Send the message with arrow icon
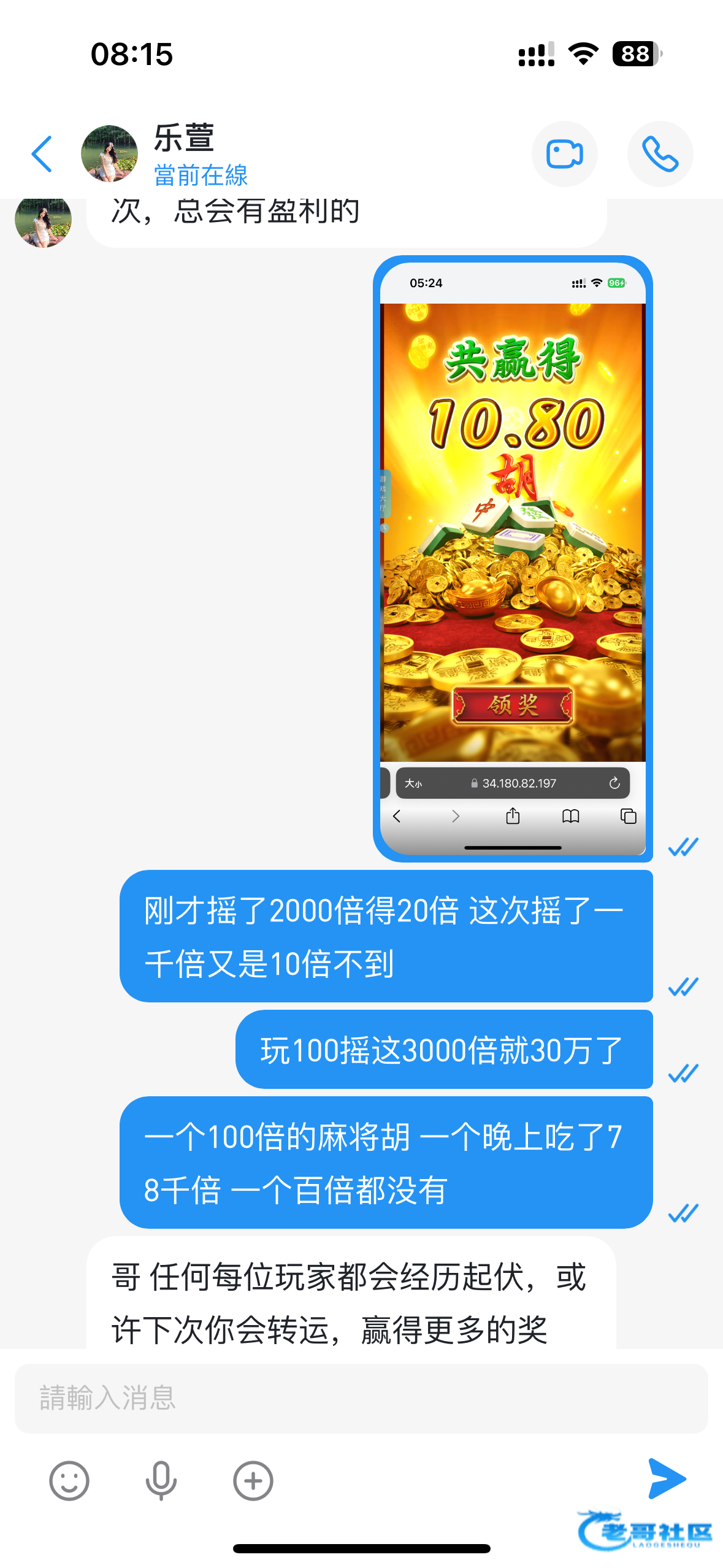723x1568 pixels. (667, 1478)
